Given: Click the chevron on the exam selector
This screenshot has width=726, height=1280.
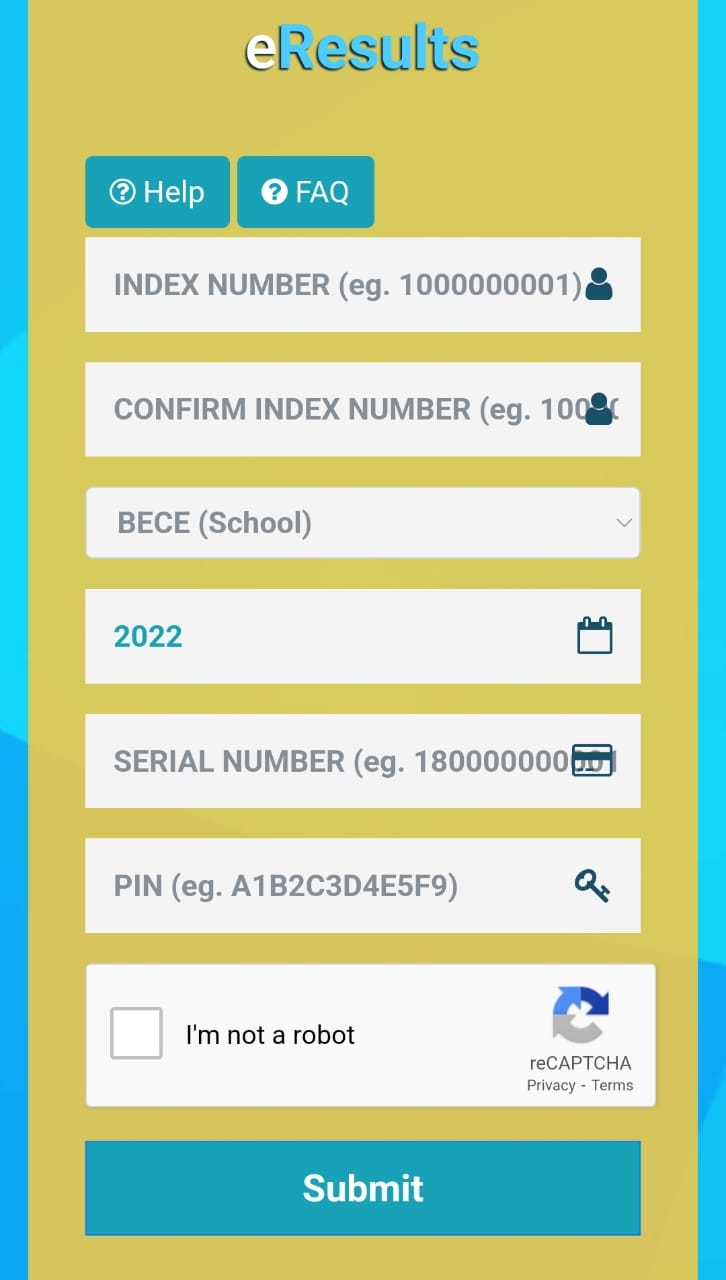Looking at the screenshot, I should 624,522.
